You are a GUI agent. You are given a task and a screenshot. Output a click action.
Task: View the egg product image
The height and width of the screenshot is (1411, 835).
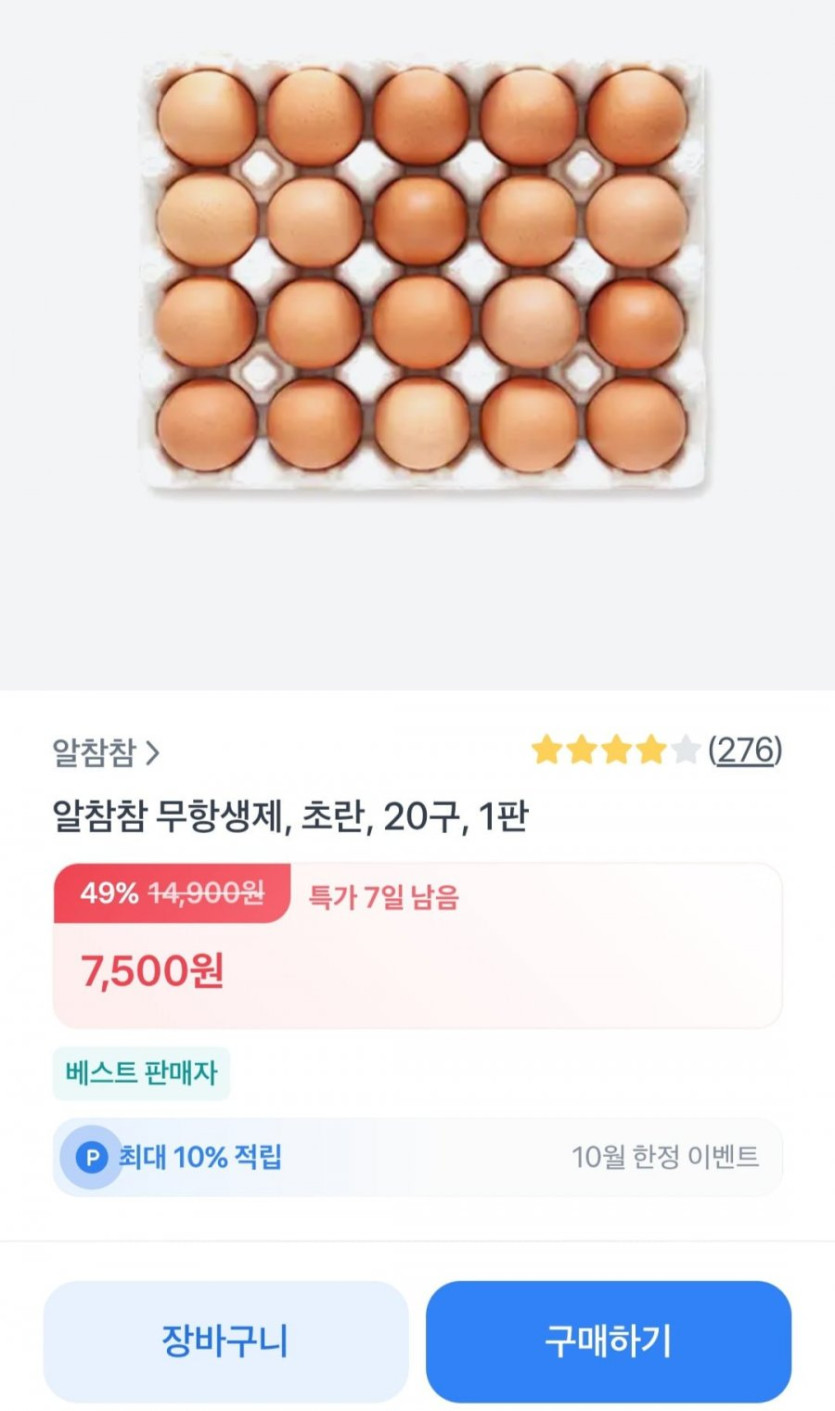point(422,275)
